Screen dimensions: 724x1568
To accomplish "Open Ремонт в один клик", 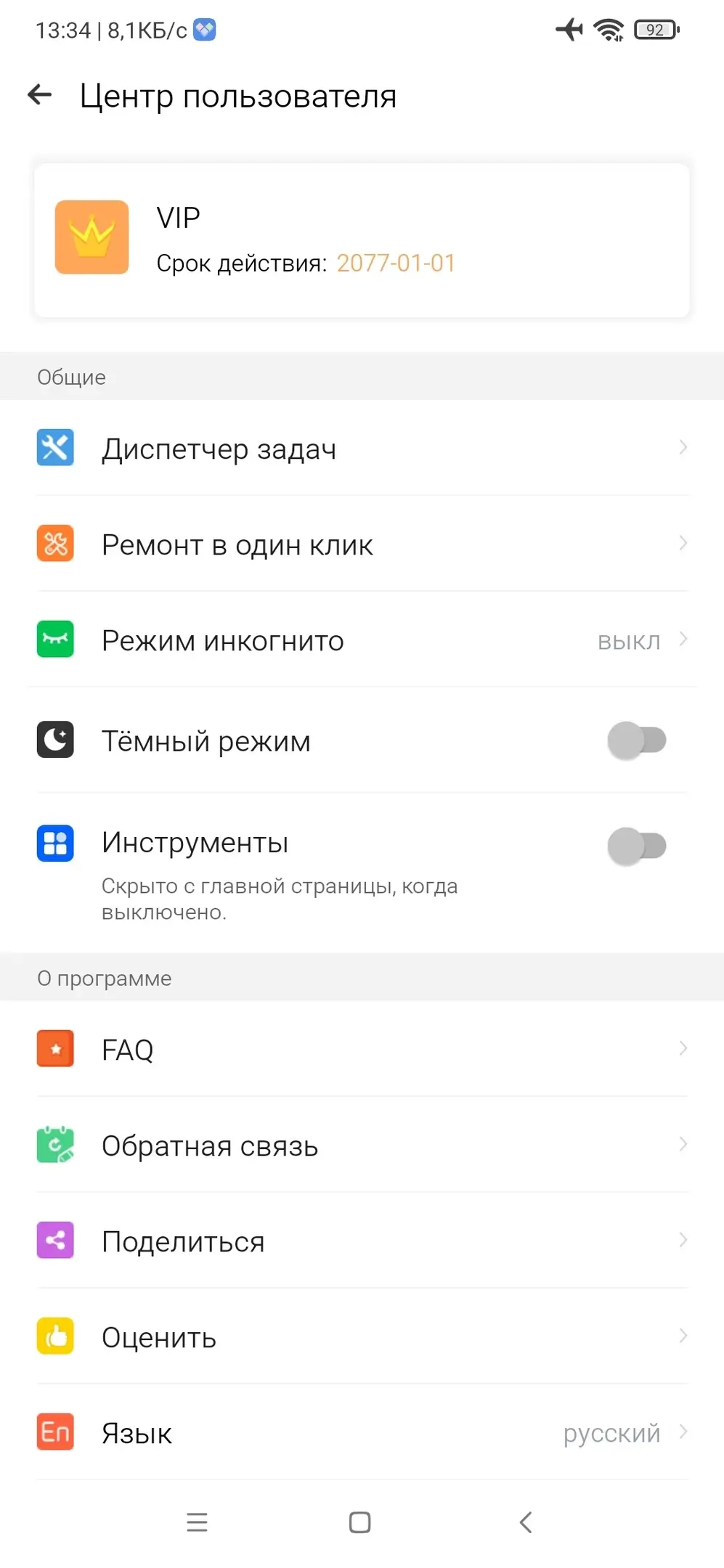I will (361, 544).
